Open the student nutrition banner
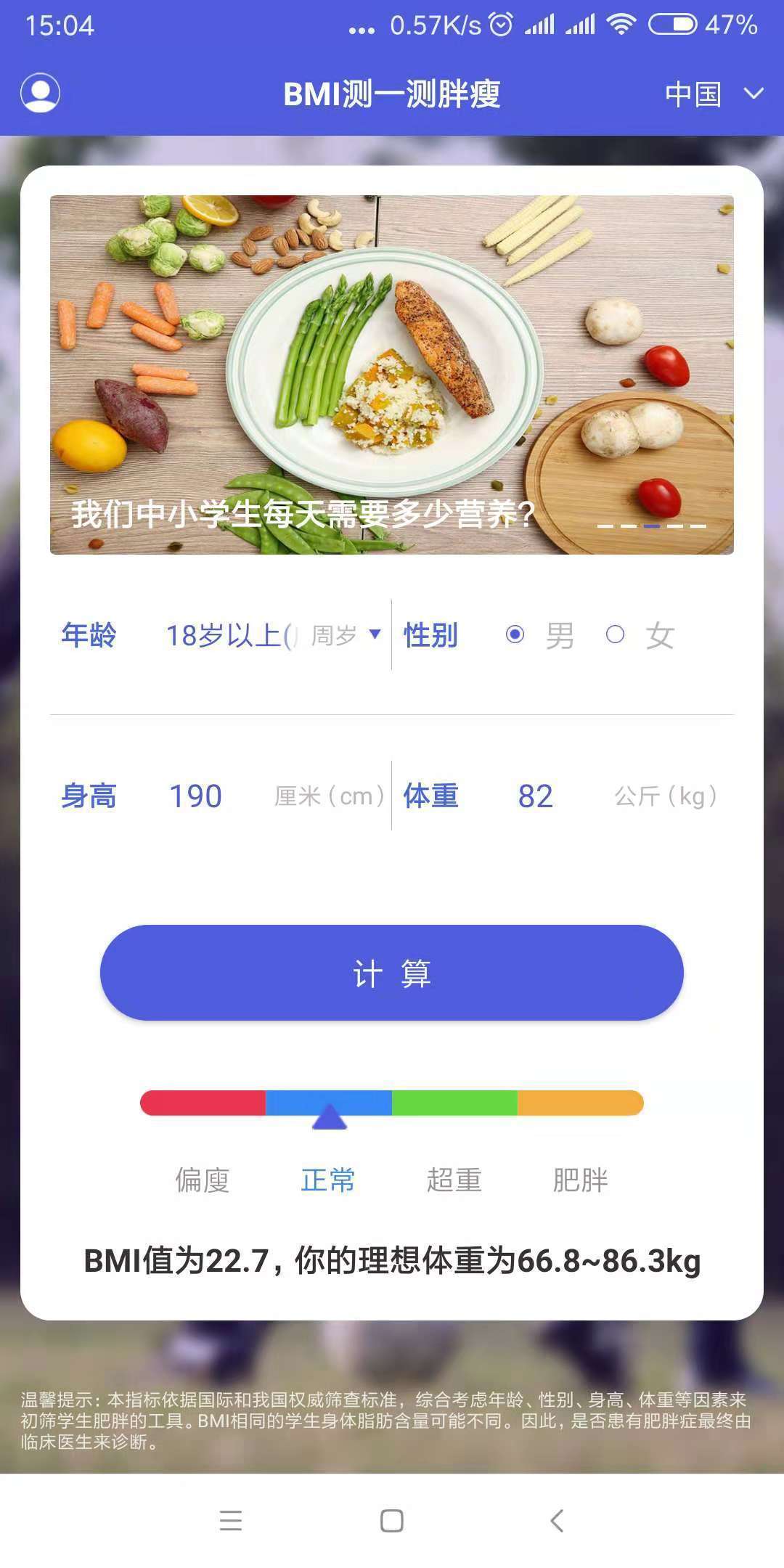 391,374
